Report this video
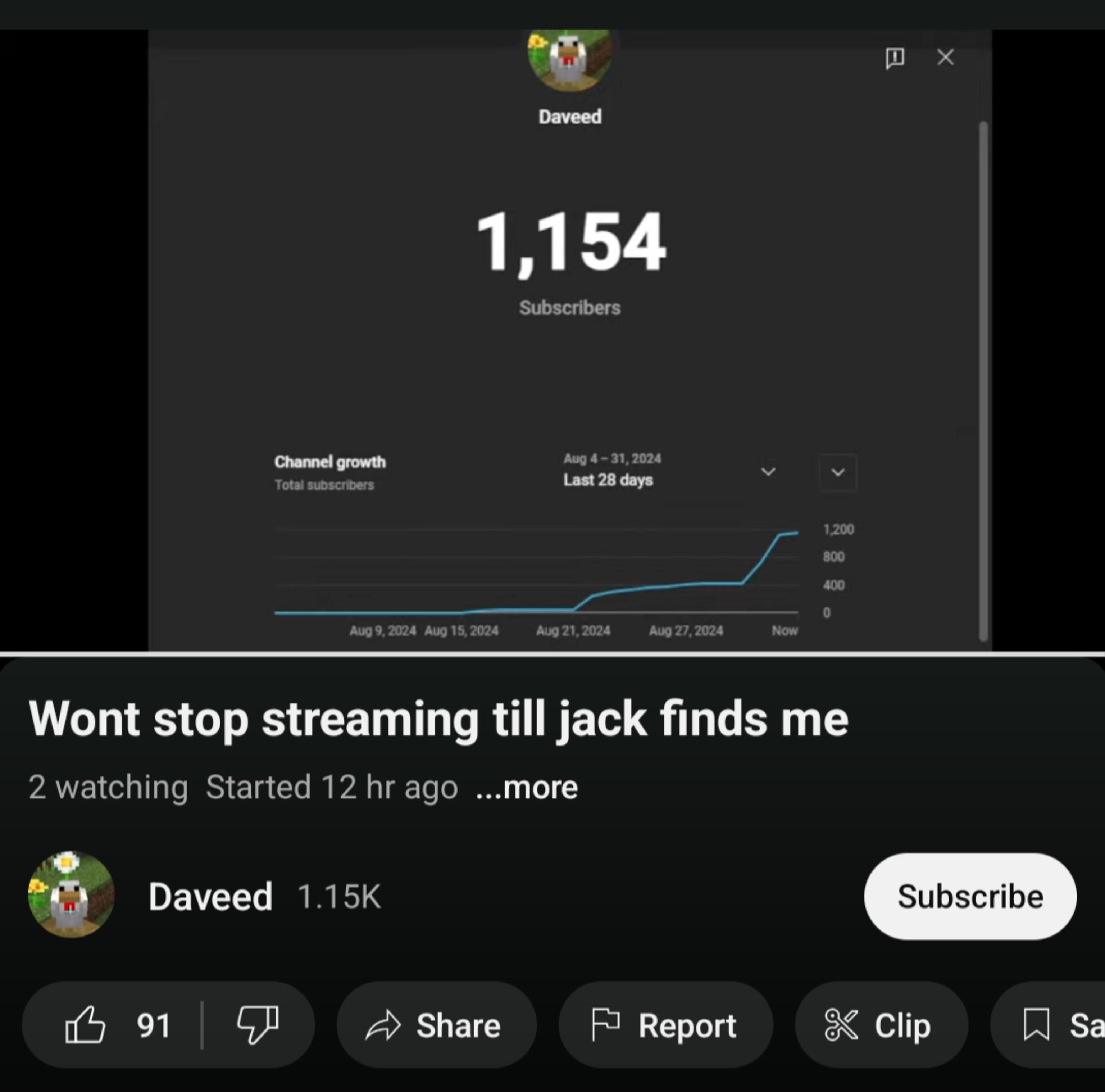Screen dimensions: 1105x1092 (665, 1024)
